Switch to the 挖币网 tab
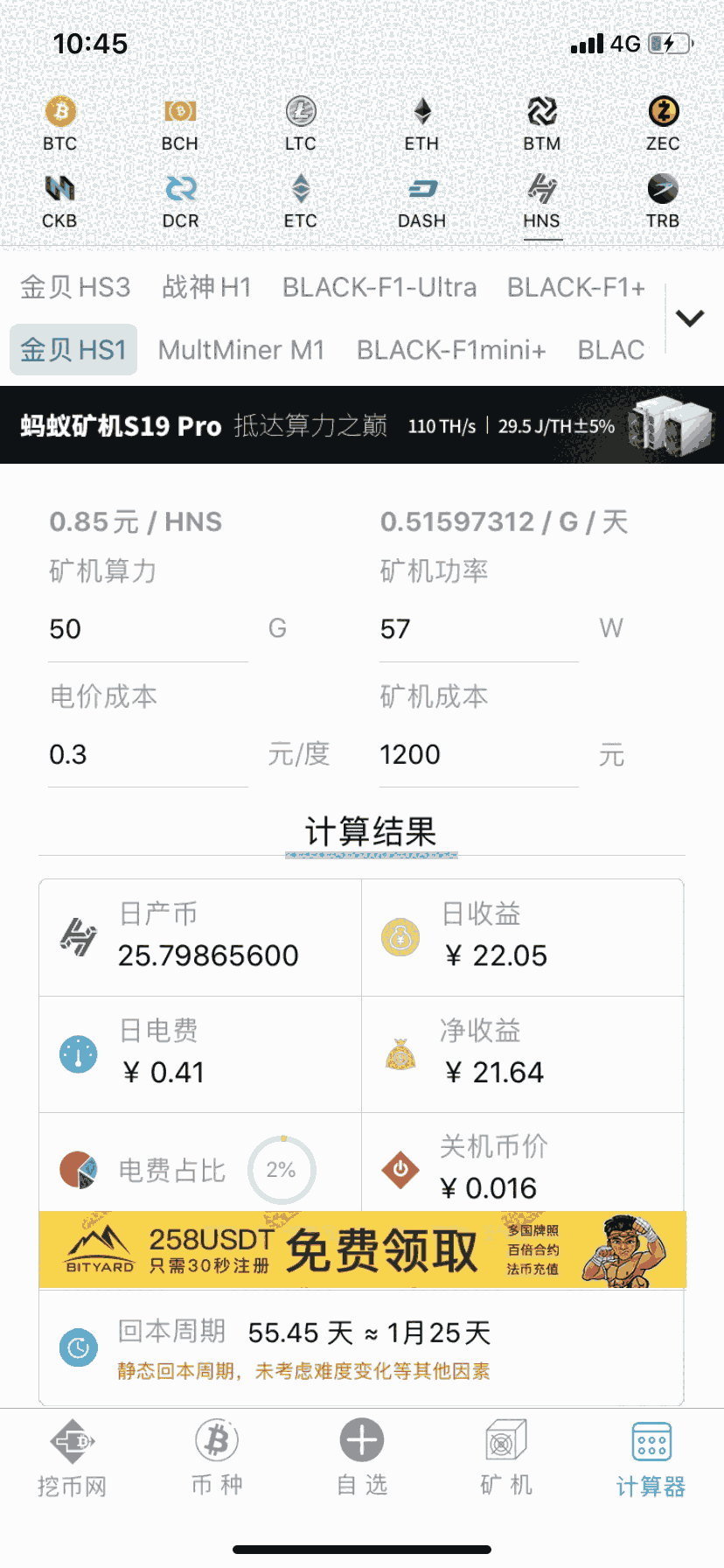The image size is (724, 1568). (x=73, y=1458)
